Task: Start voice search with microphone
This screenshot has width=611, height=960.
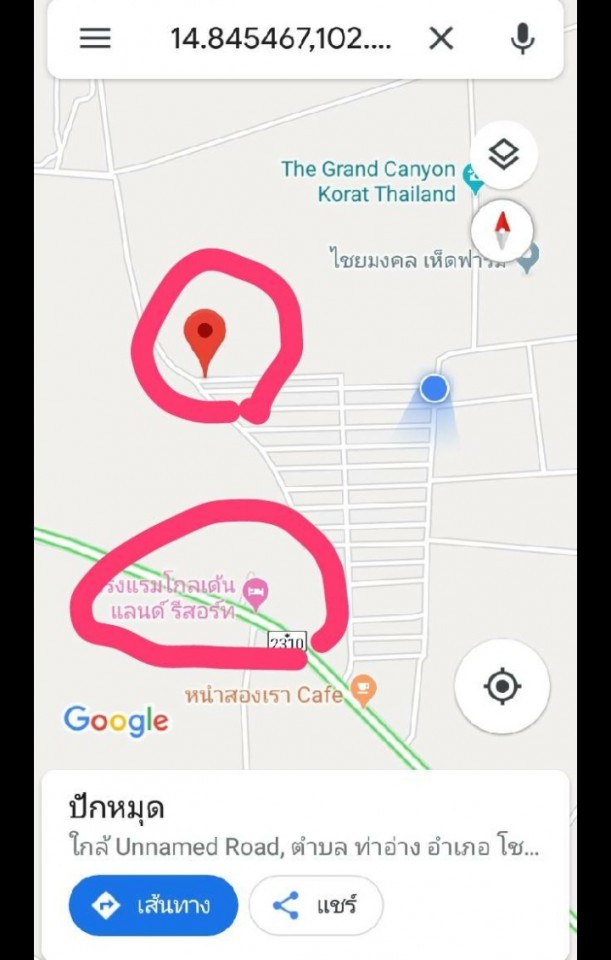Action: click(522, 39)
